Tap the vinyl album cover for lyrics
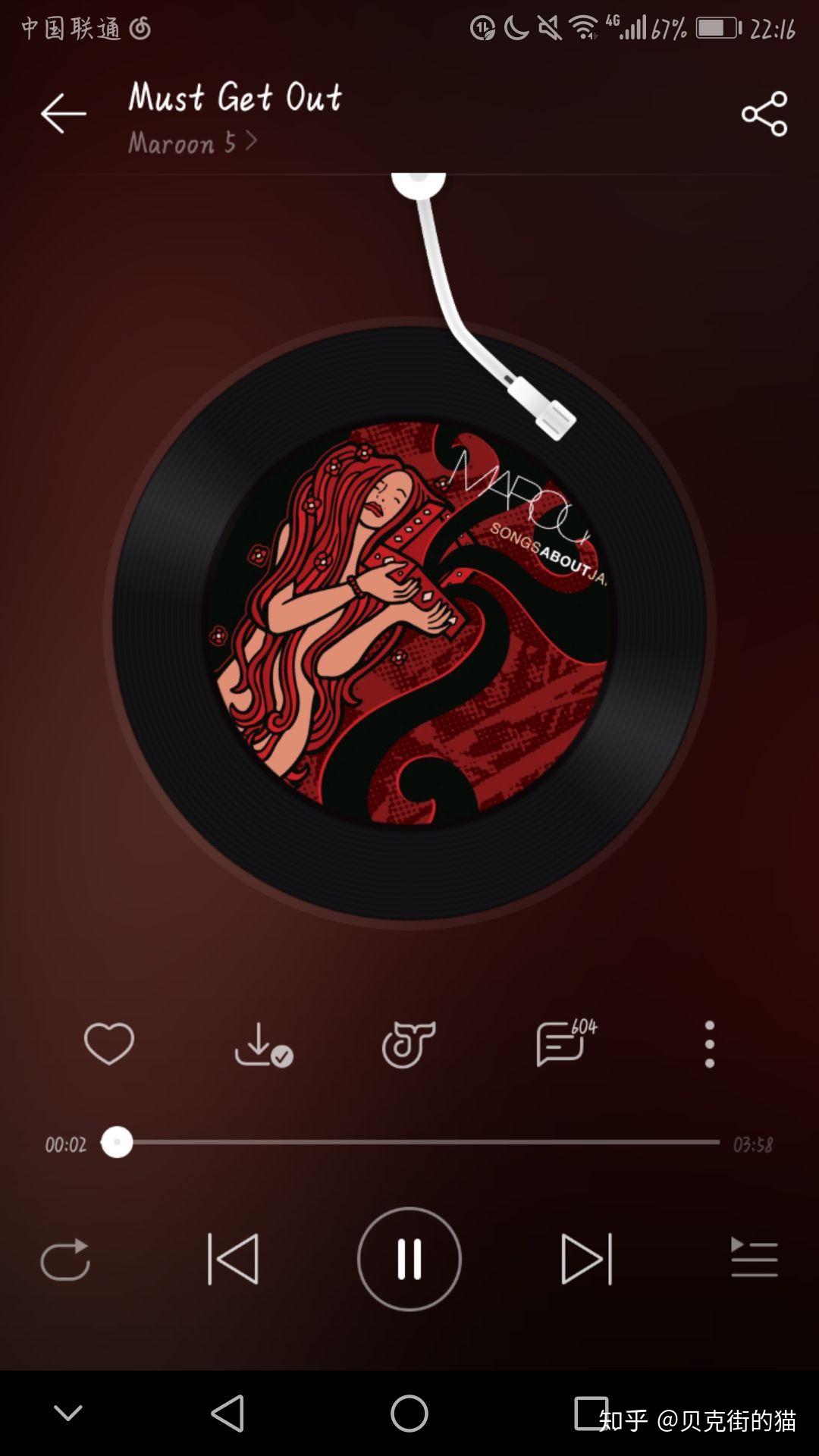The image size is (819, 1456). (x=409, y=623)
